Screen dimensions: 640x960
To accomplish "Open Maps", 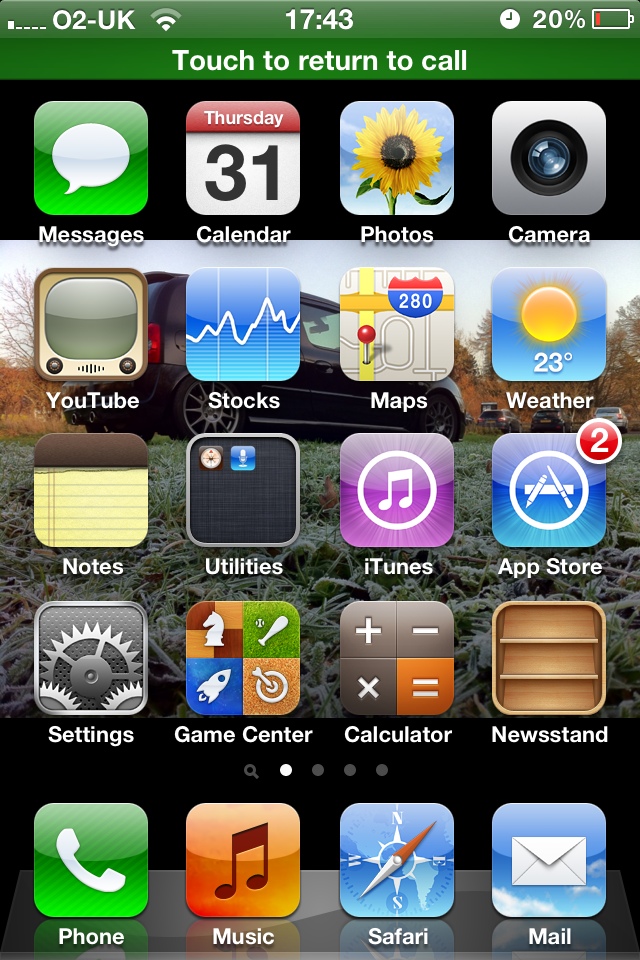I will [397, 324].
